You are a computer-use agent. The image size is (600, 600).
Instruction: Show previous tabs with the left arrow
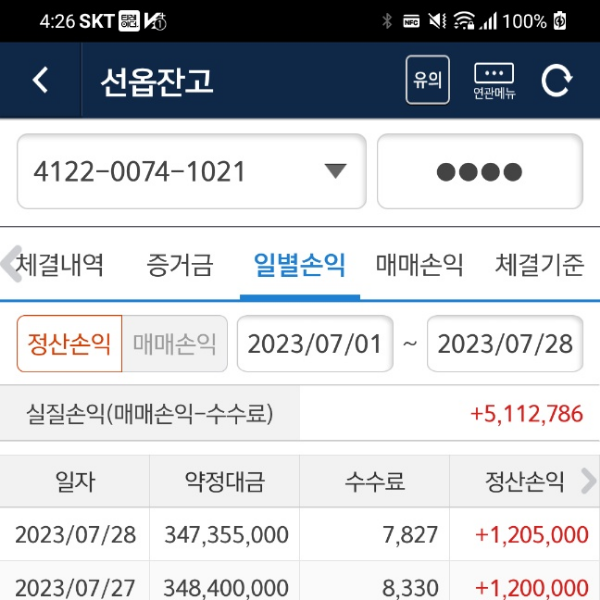pyautogui.click(x=9, y=264)
